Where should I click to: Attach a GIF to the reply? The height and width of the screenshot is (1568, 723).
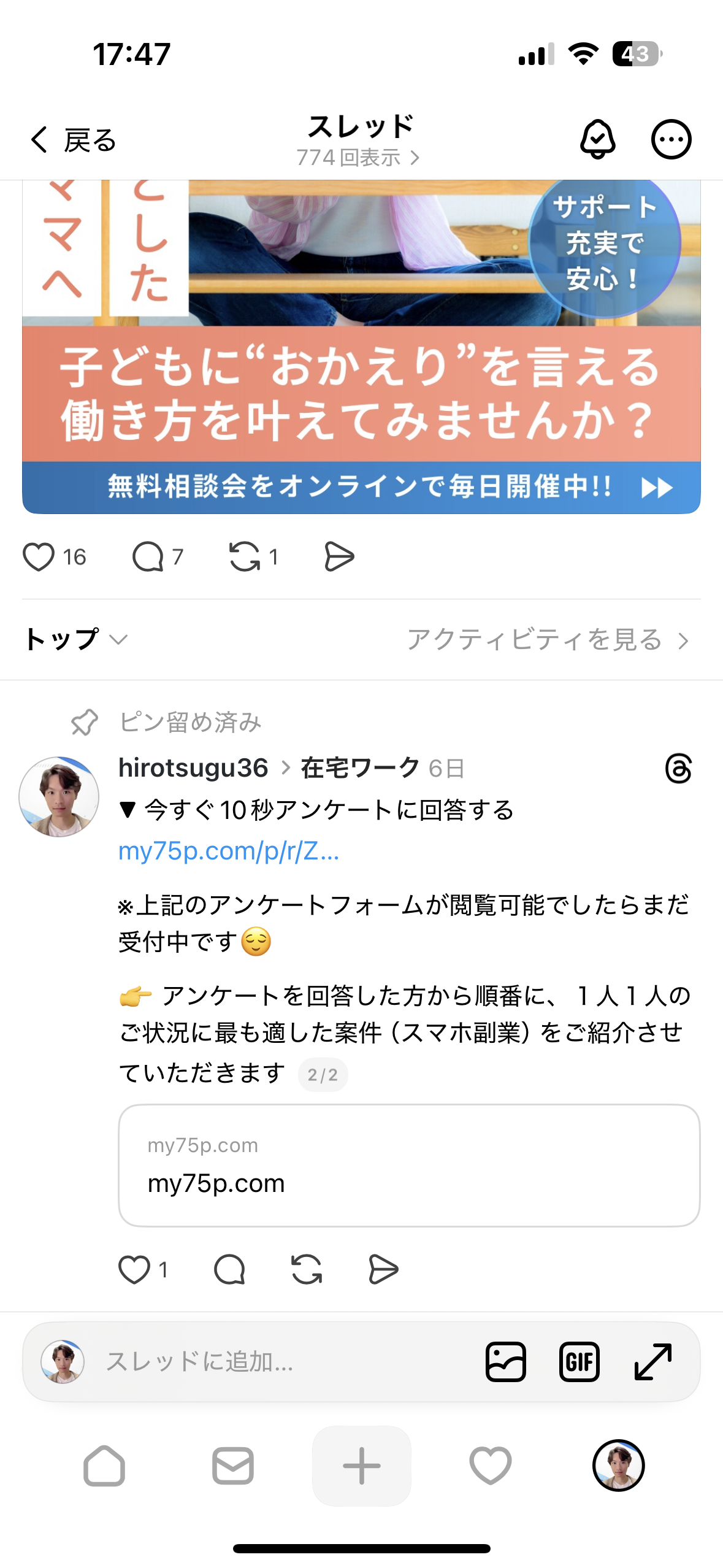pyautogui.click(x=579, y=1361)
